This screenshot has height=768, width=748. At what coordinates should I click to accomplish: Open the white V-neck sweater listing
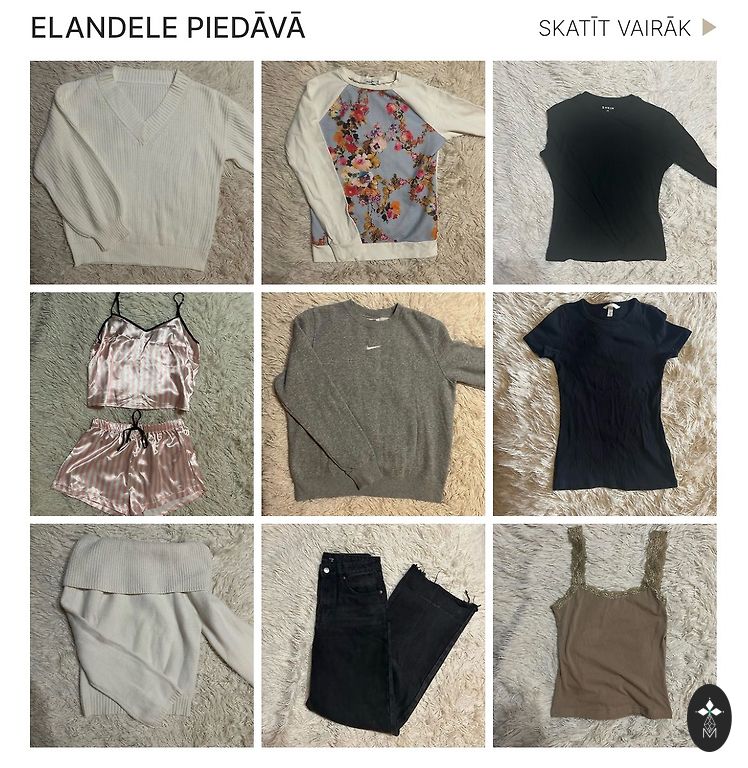point(142,172)
